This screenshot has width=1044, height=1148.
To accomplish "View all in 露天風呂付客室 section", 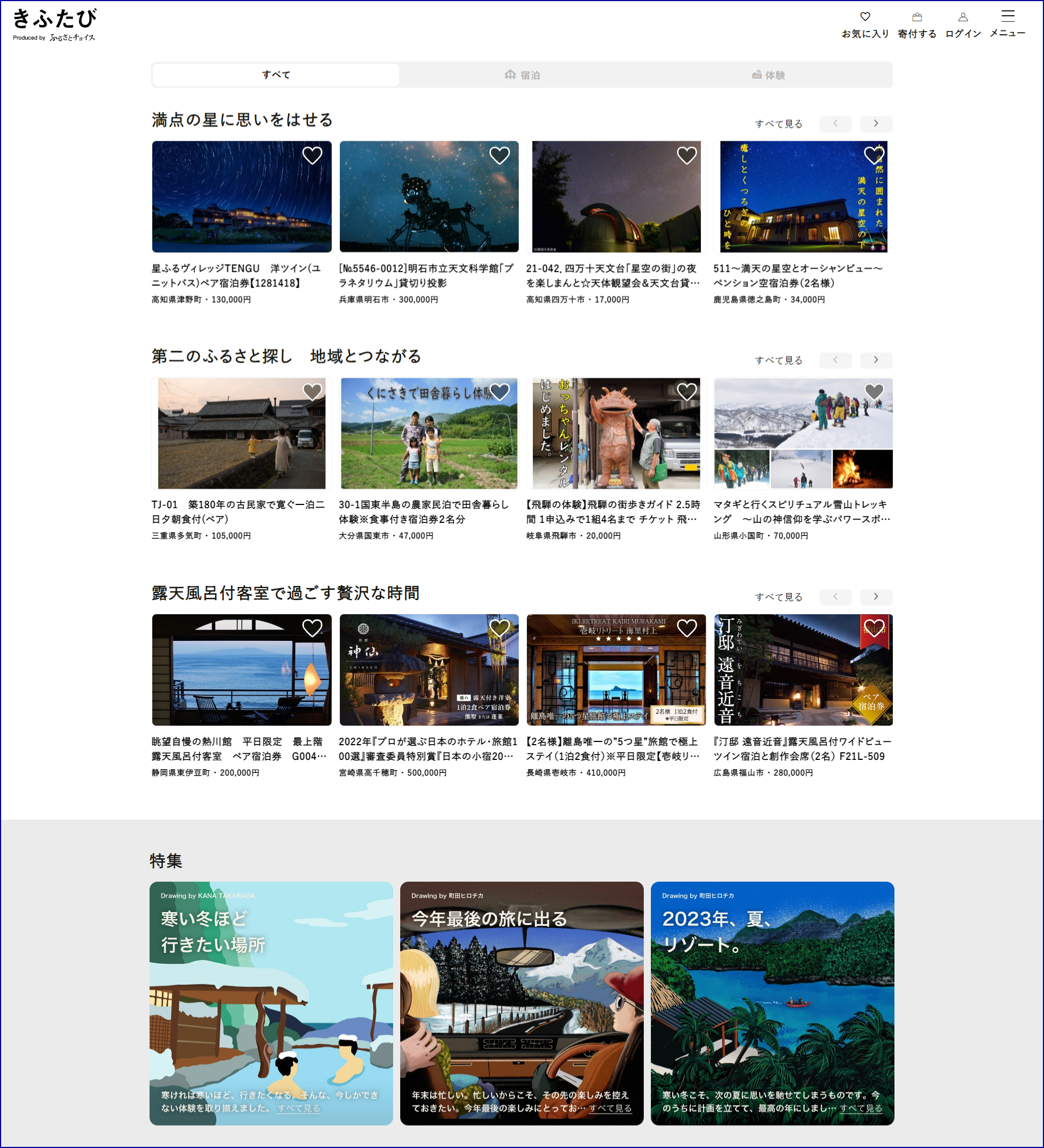I will coord(778,597).
